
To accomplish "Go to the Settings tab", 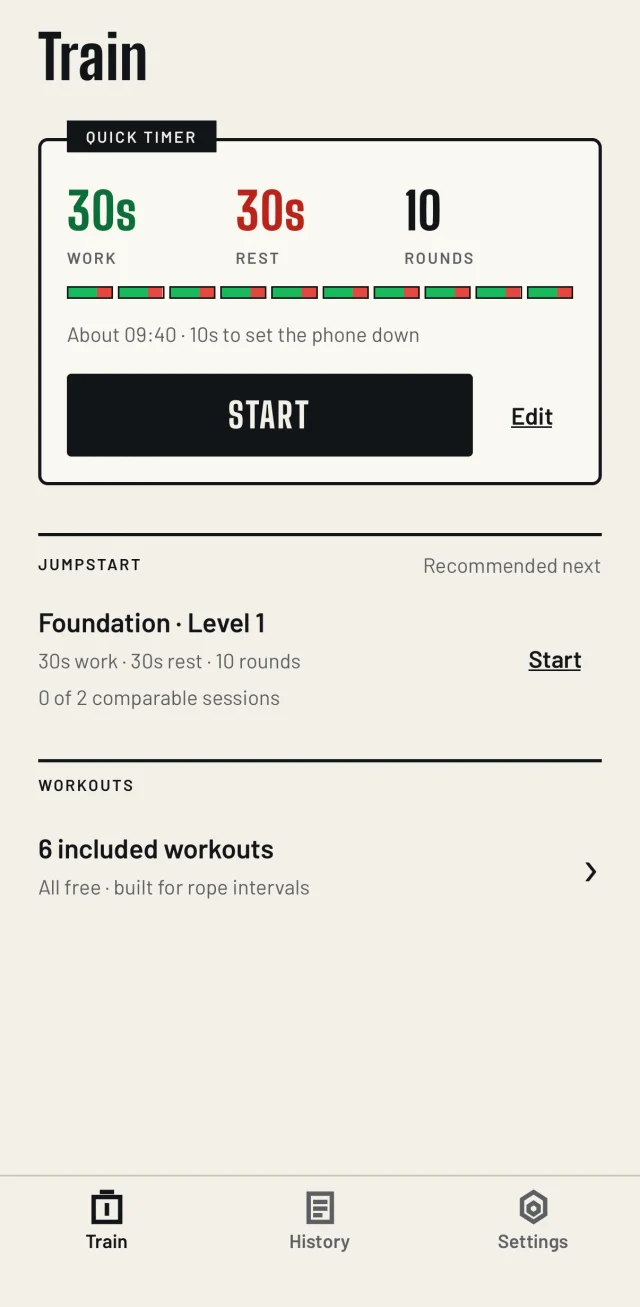I will pyautogui.click(x=533, y=1221).
